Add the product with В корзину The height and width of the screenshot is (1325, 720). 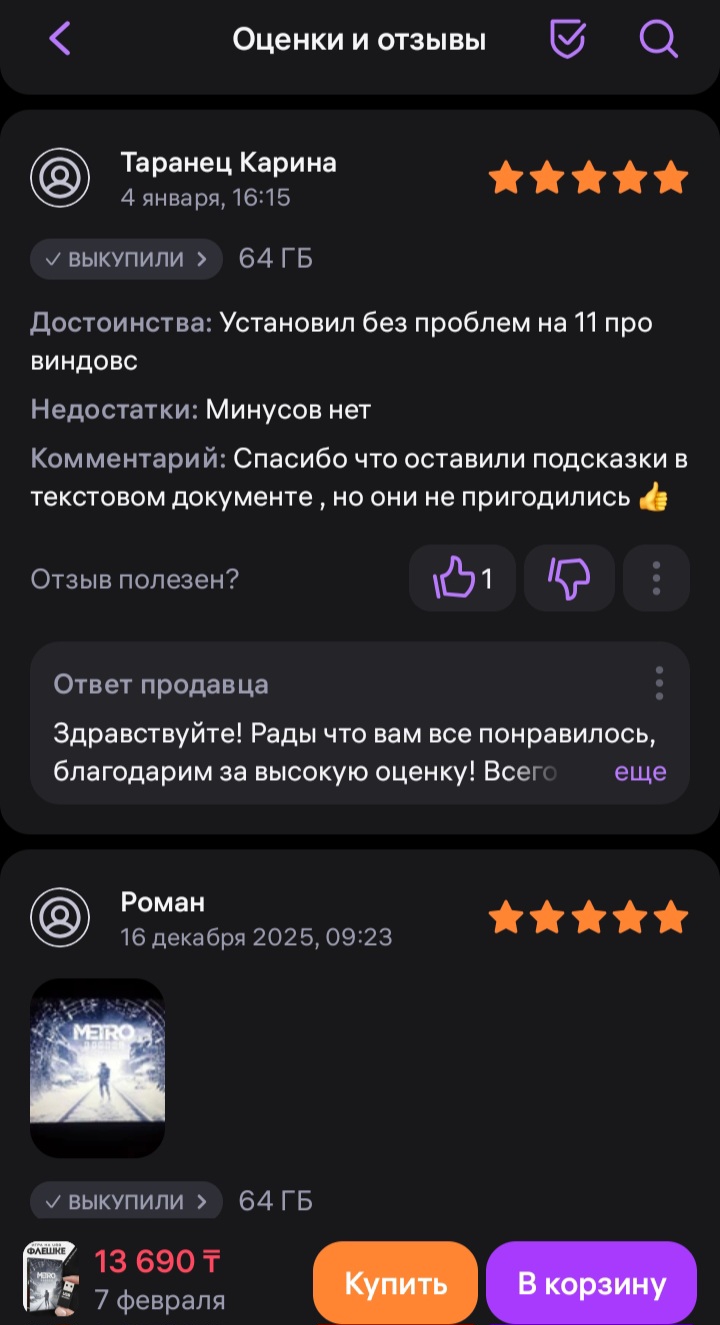pyautogui.click(x=591, y=1283)
